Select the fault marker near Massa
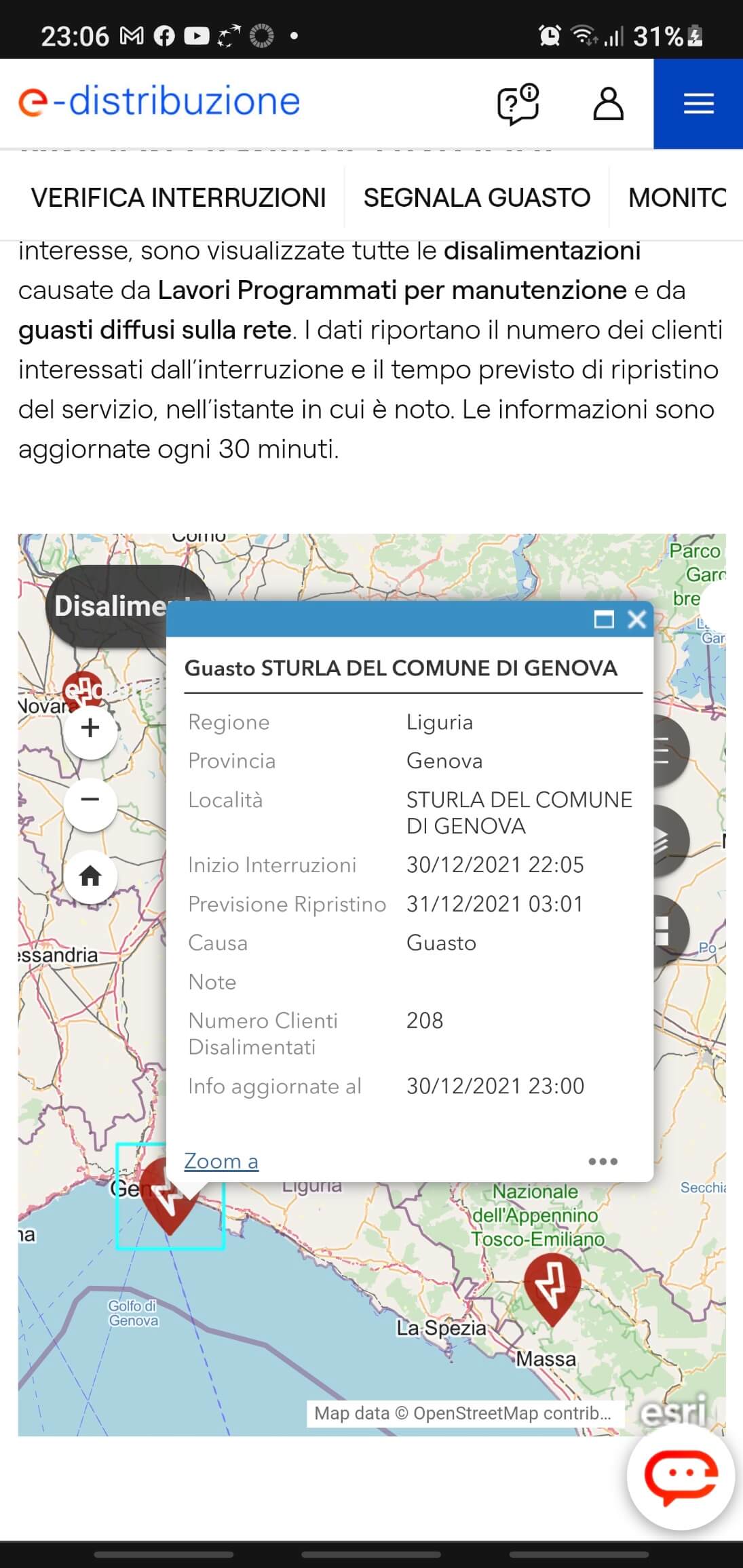 tap(552, 1285)
